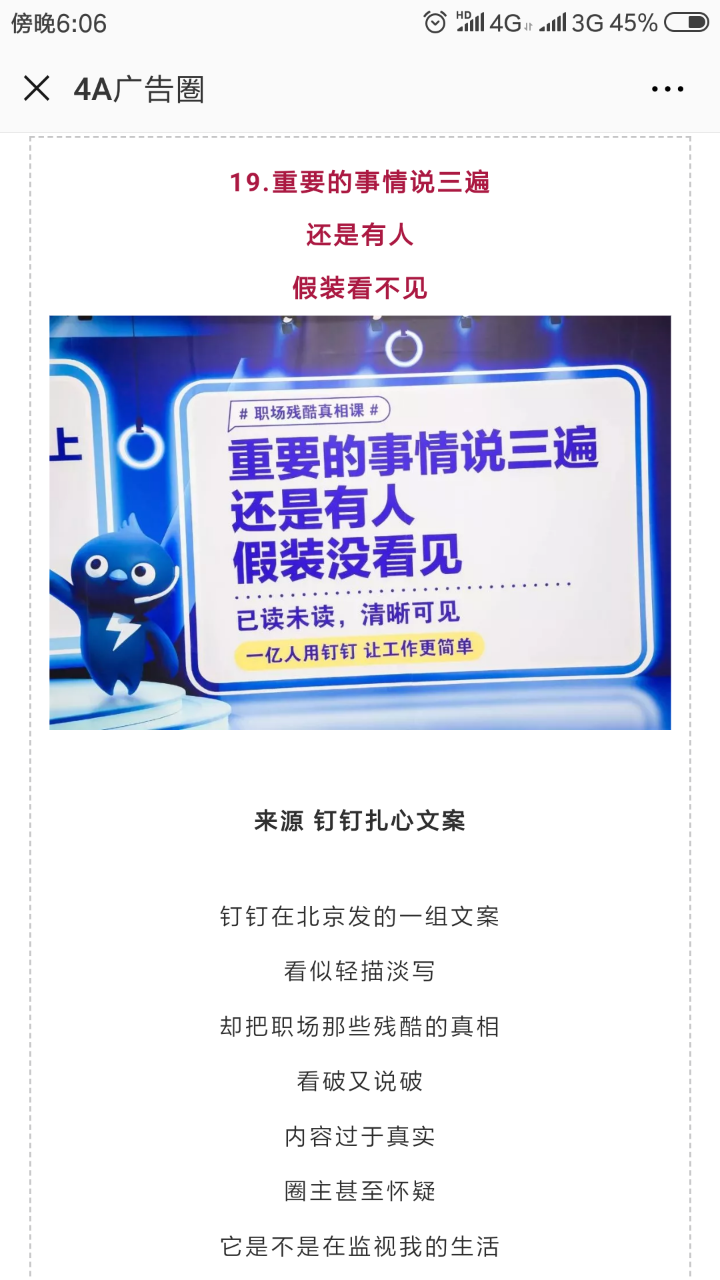
Task: Close the 4A广告圈 article page
Action: [37, 89]
